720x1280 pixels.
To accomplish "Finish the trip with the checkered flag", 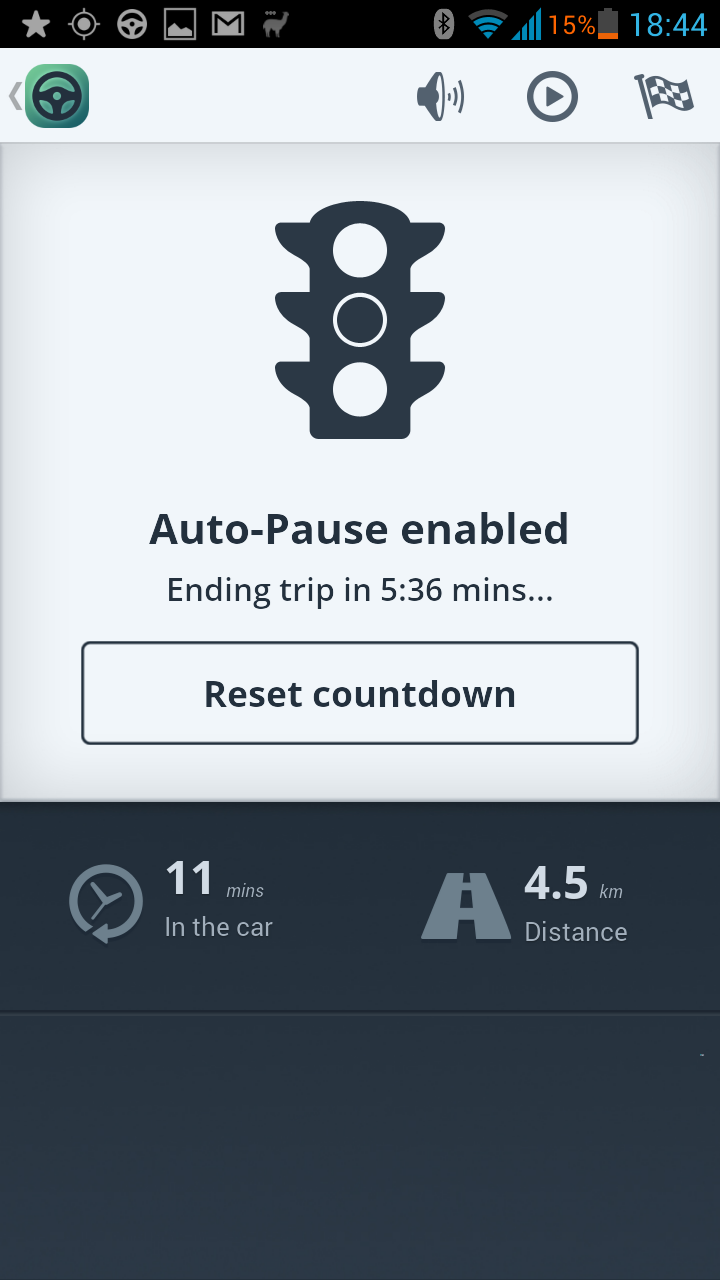I will (x=664, y=96).
